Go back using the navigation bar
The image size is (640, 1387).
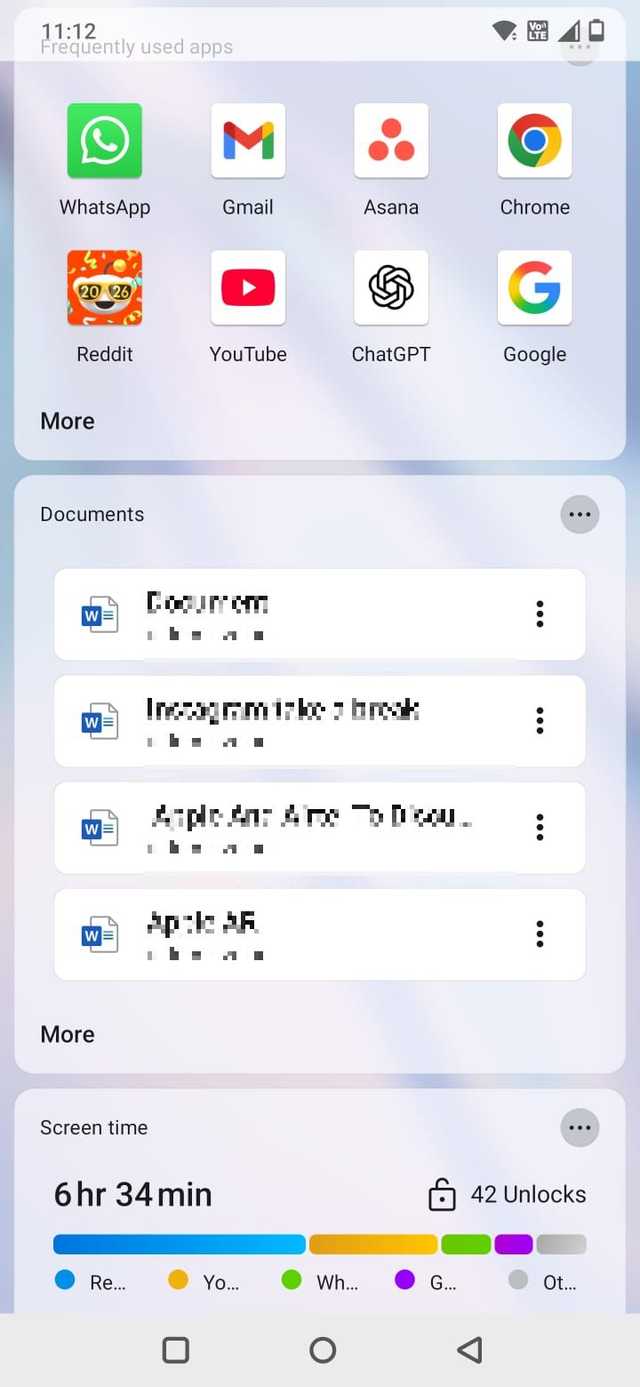tap(469, 1350)
